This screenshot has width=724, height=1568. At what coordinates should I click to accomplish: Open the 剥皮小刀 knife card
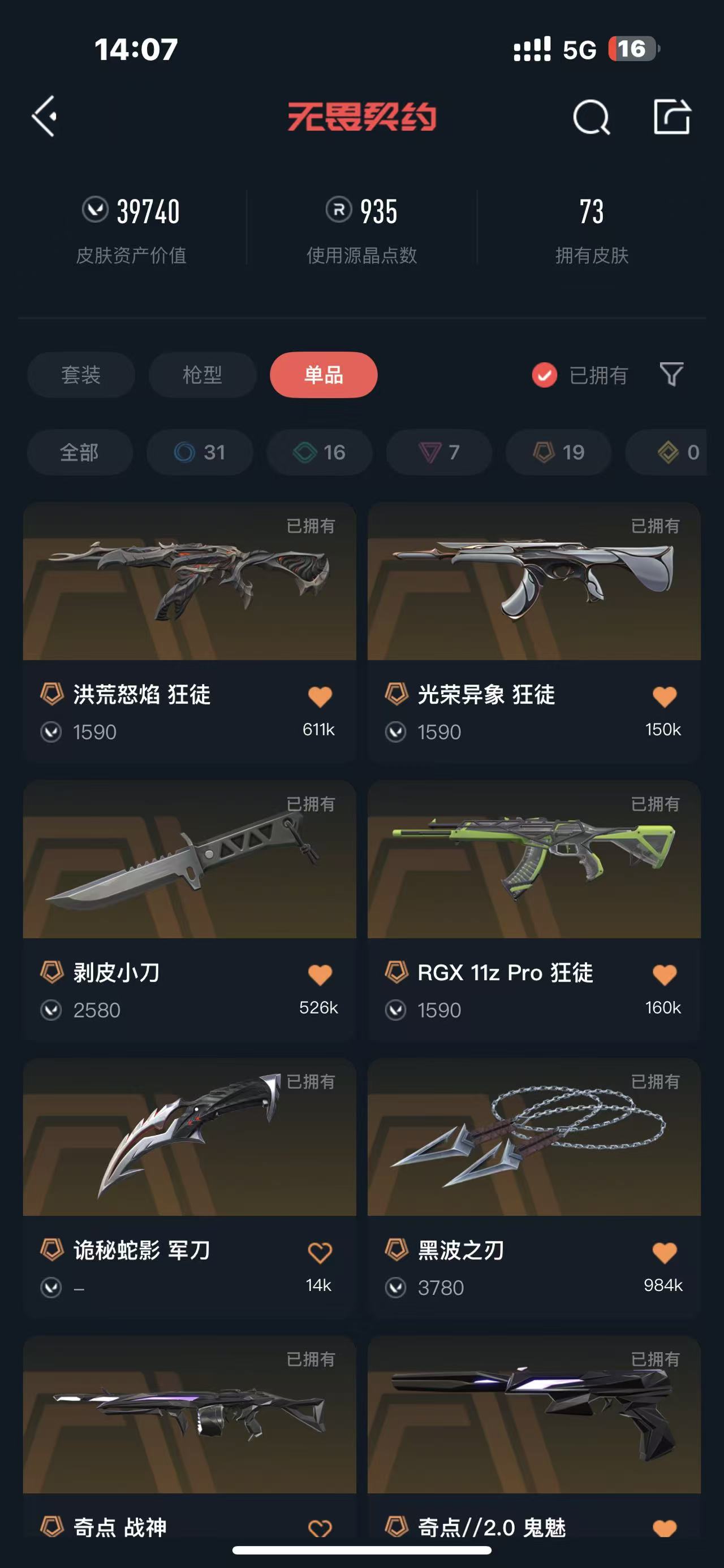[x=189, y=910]
